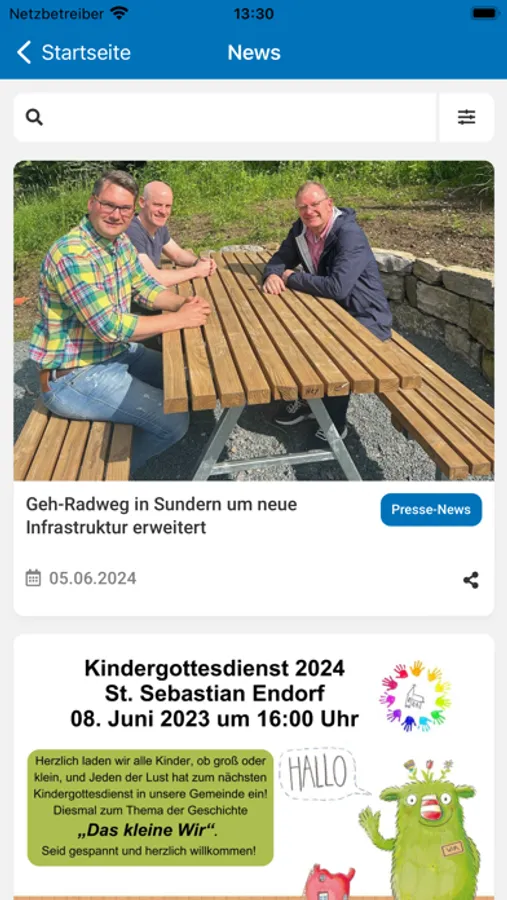Select the Presse-News category chip

tap(431, 510)
